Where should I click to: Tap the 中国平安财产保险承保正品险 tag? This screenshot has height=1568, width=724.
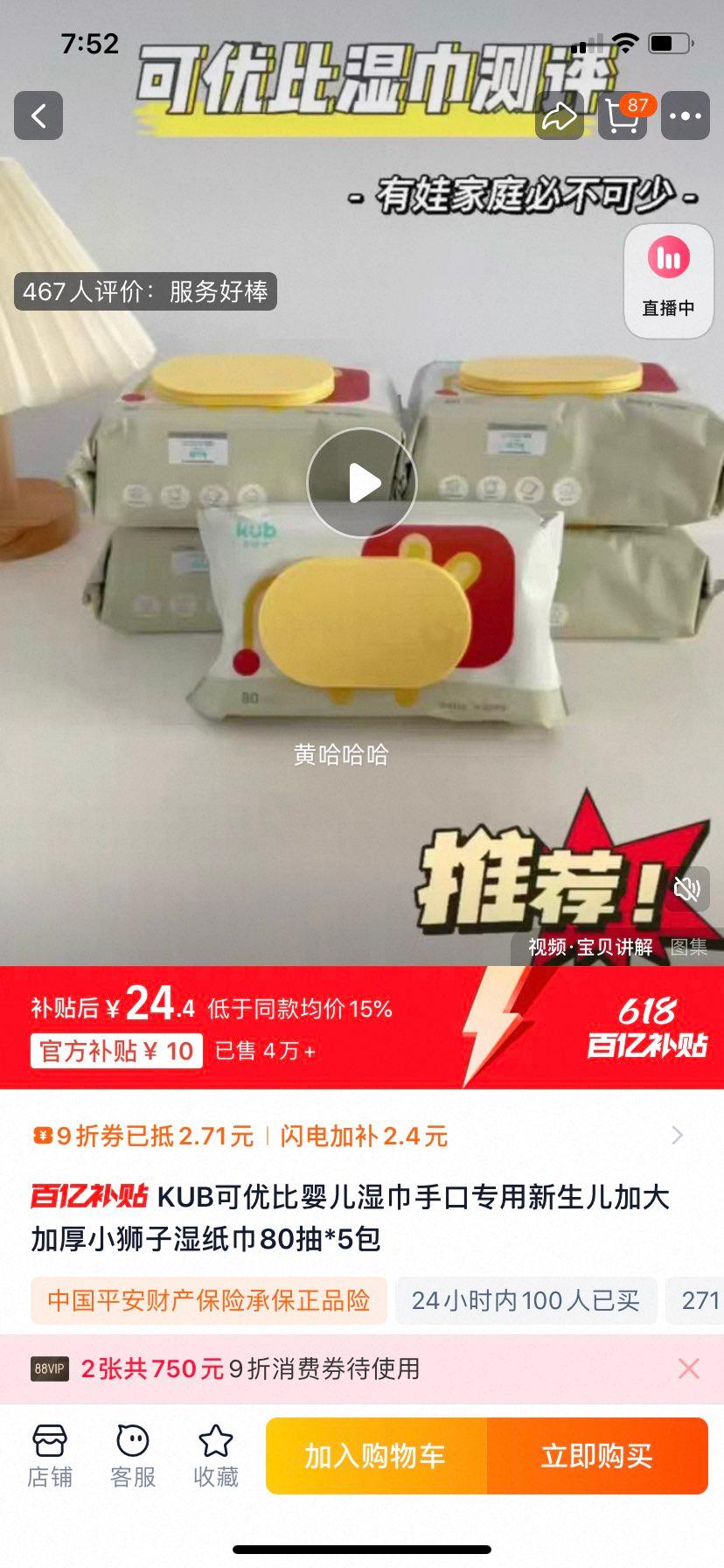(208, 1300)
